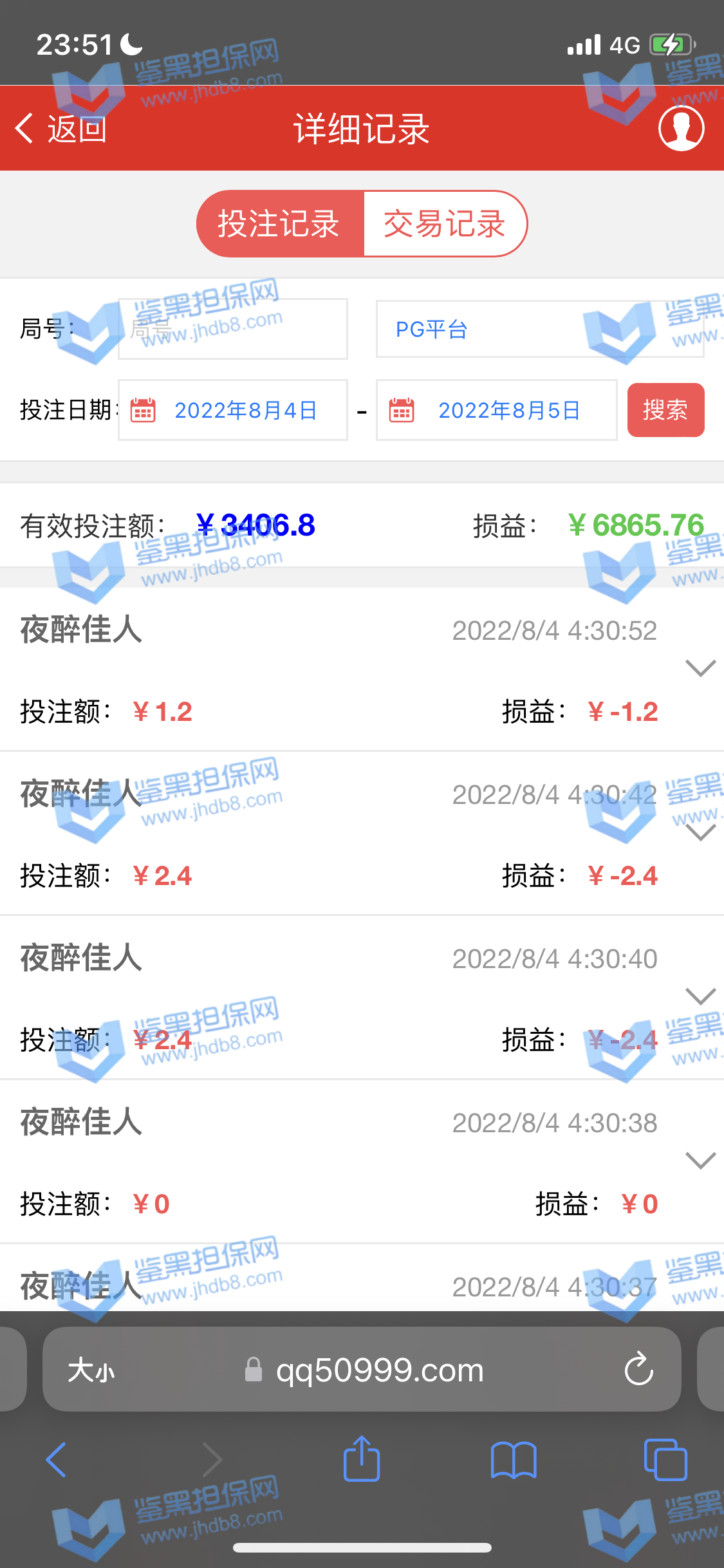Screen dimensions: 724x1568
Task: Go back with the 返回 button
Action: tap(61, 129)
